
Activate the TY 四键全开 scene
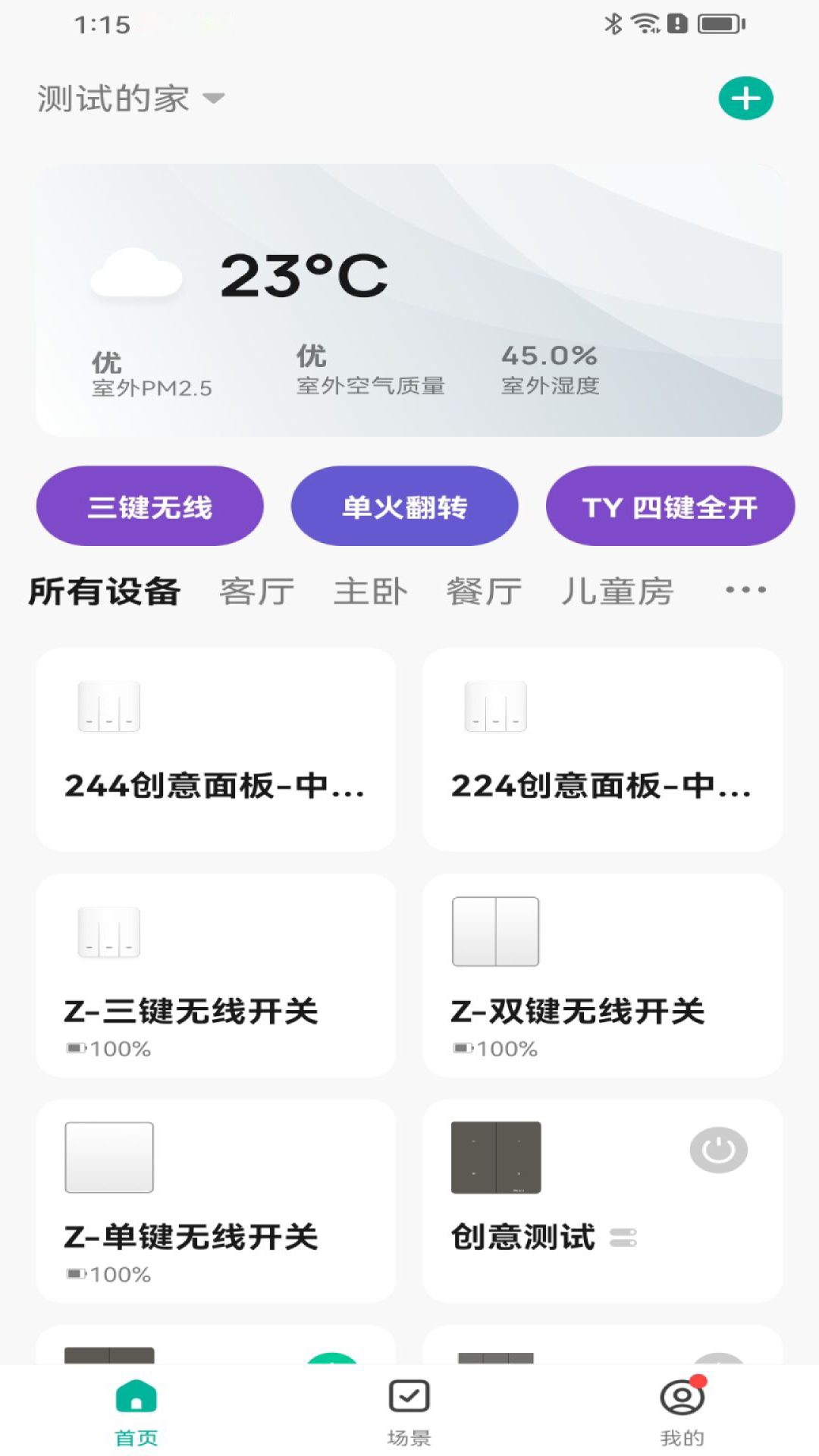click(x=670, y=505)
